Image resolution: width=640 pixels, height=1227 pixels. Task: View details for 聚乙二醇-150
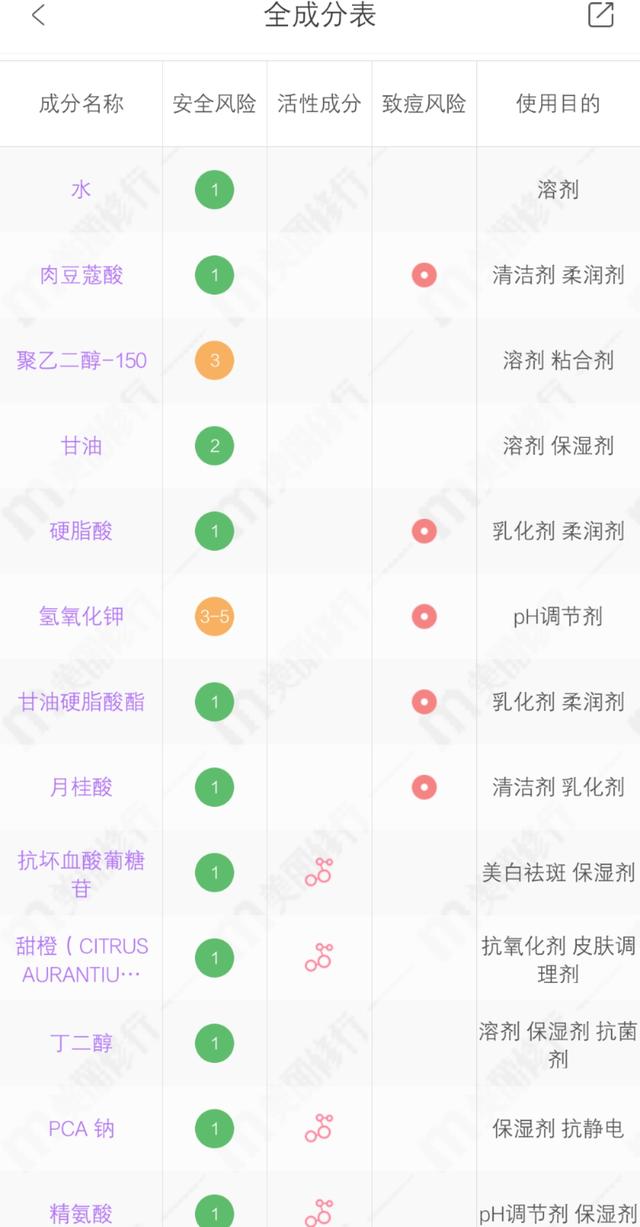[81, 360]
